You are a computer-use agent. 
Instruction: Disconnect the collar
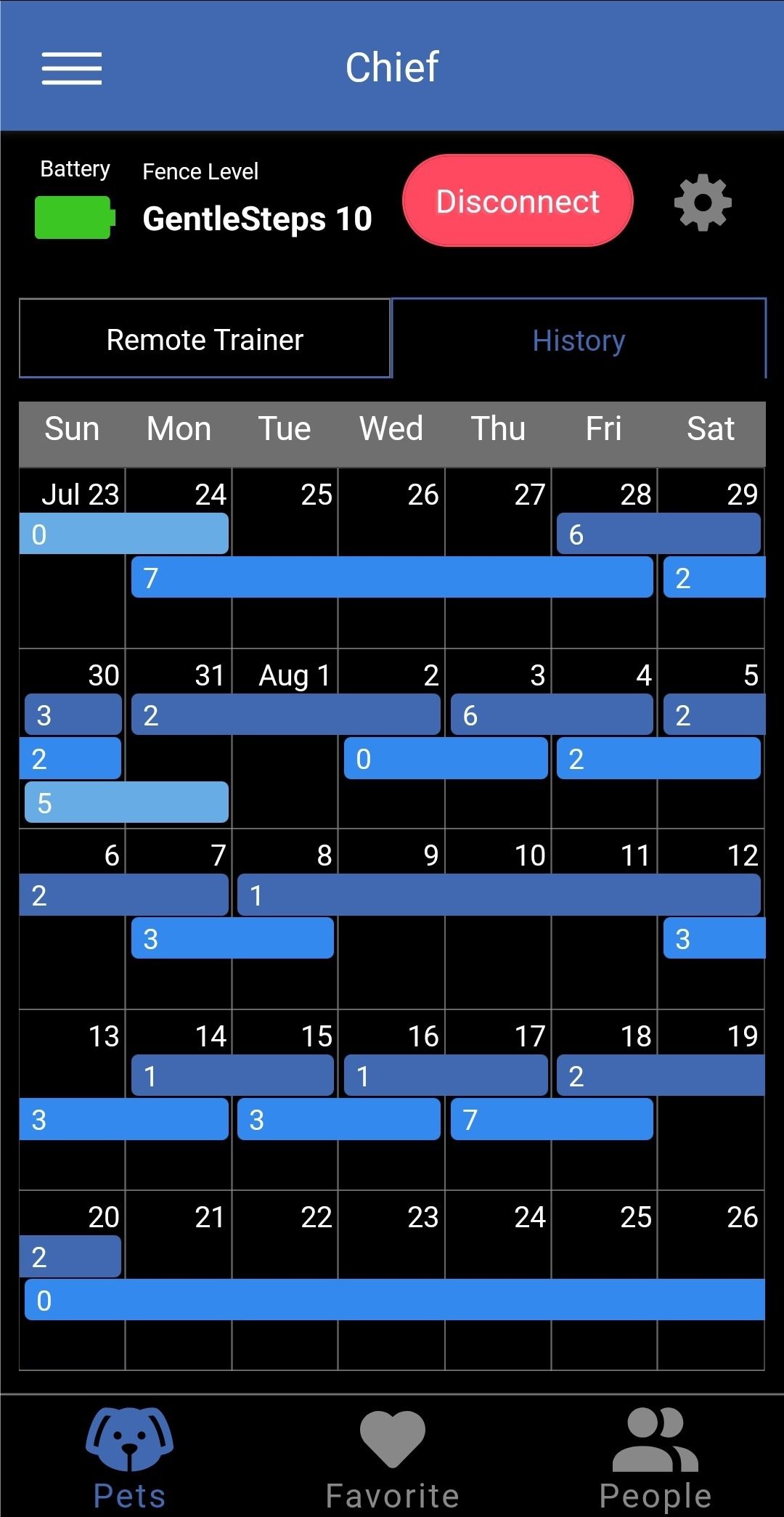click(518, 200)
